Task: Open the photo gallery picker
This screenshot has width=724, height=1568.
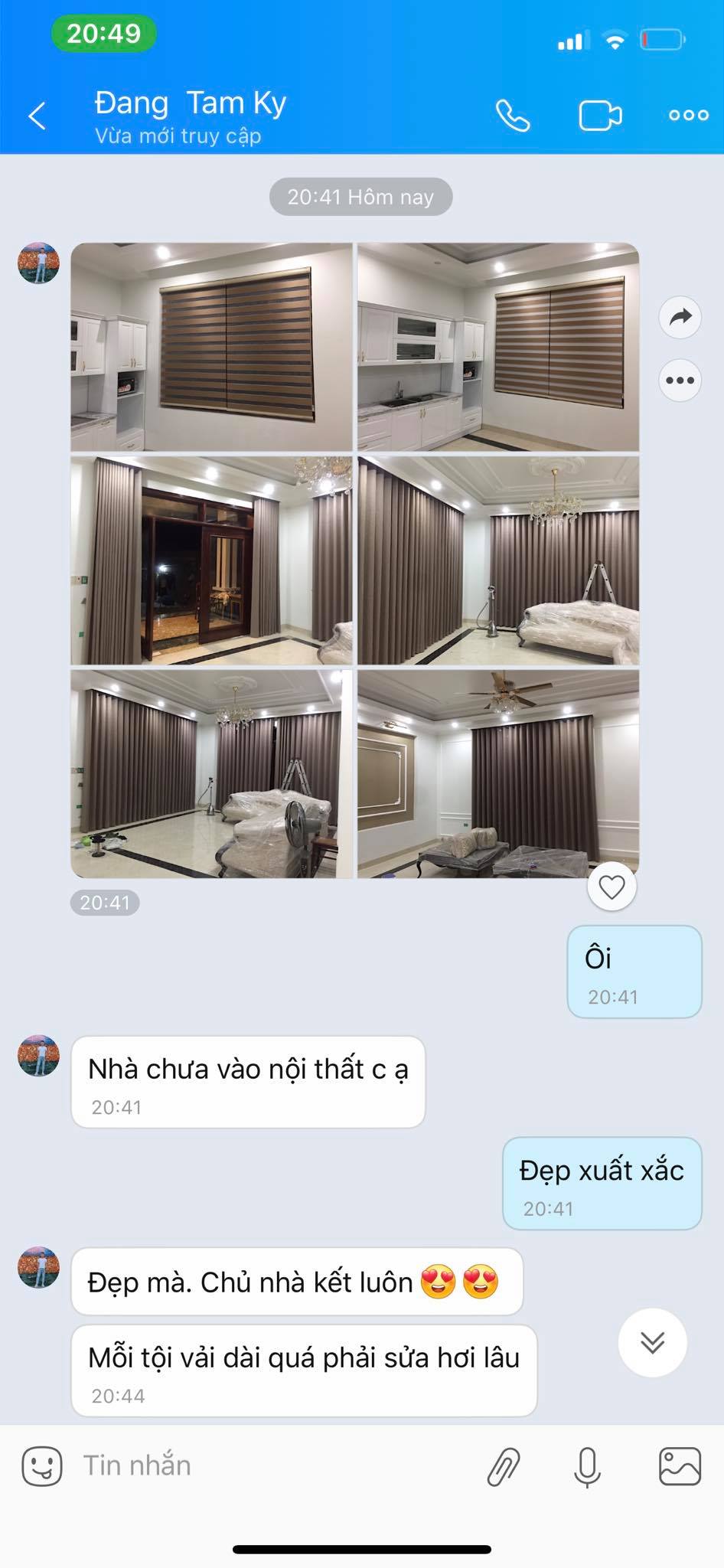Action: coord(680,1466)
